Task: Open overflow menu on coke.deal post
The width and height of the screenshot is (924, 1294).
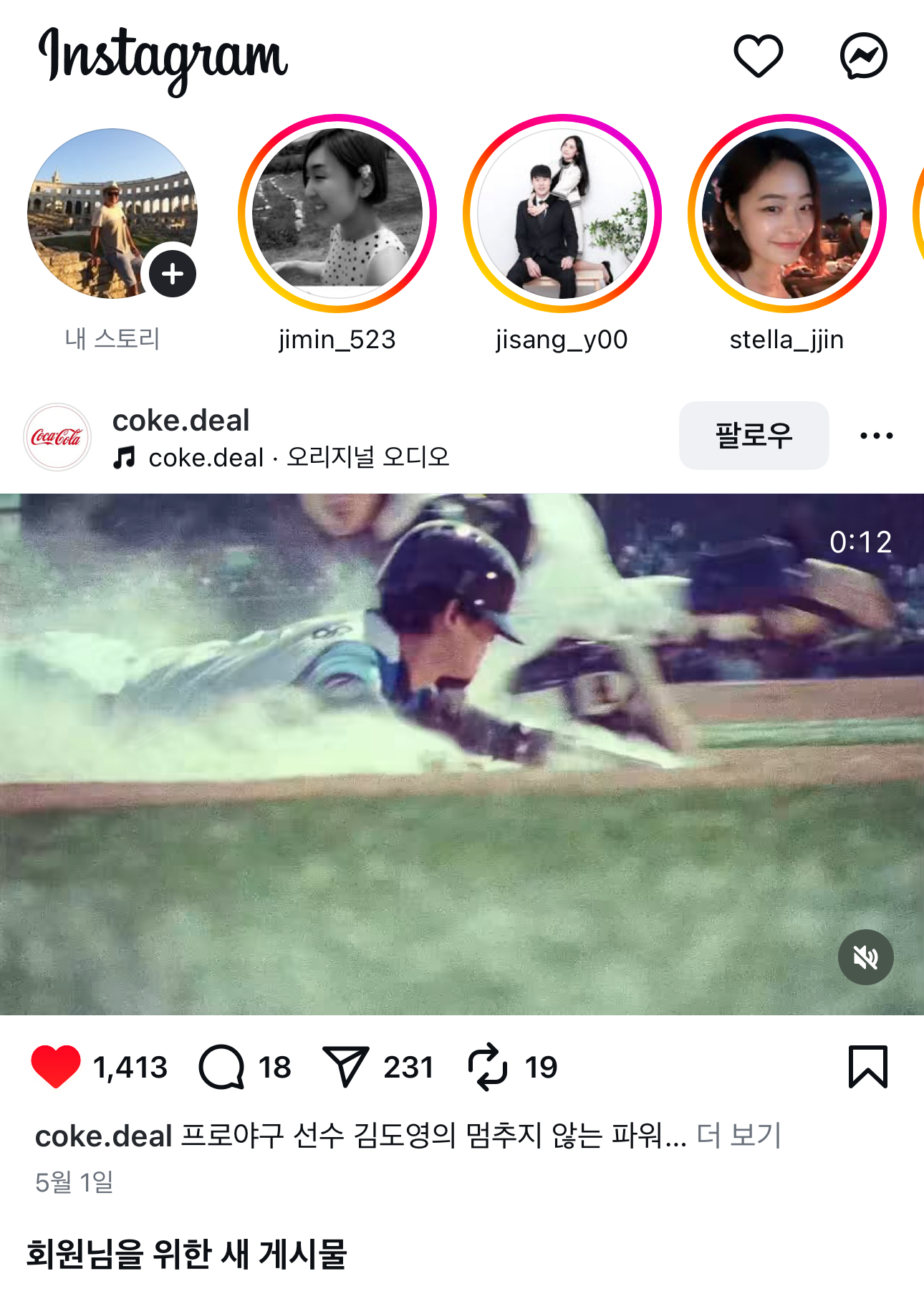Action: (876, 436)
